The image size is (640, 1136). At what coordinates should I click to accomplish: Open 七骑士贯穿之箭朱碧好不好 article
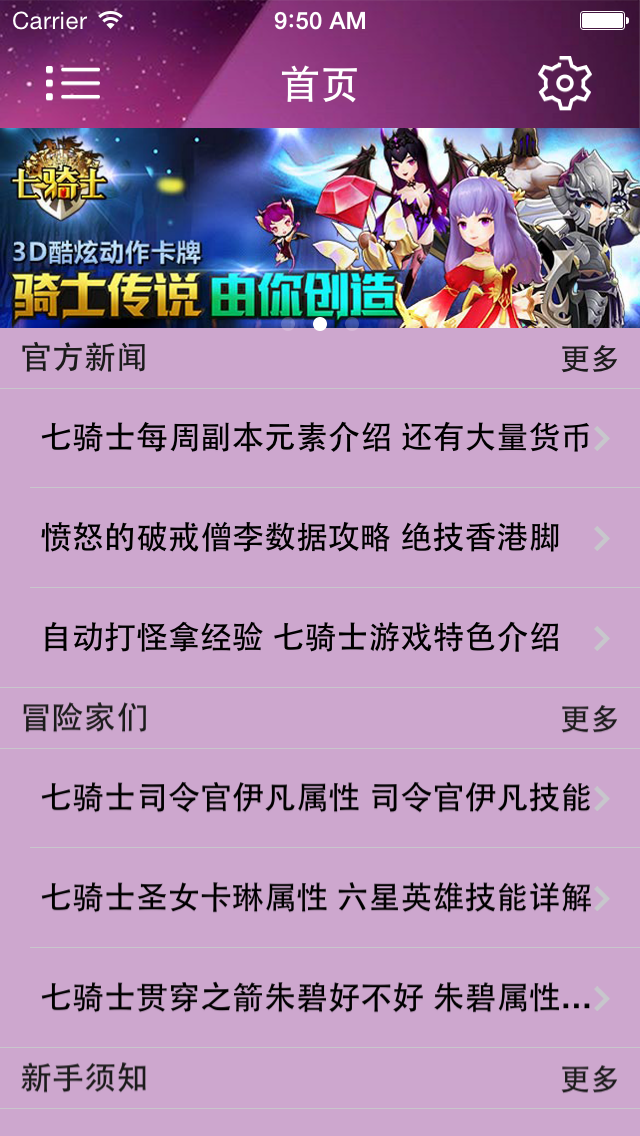(320, 998)
